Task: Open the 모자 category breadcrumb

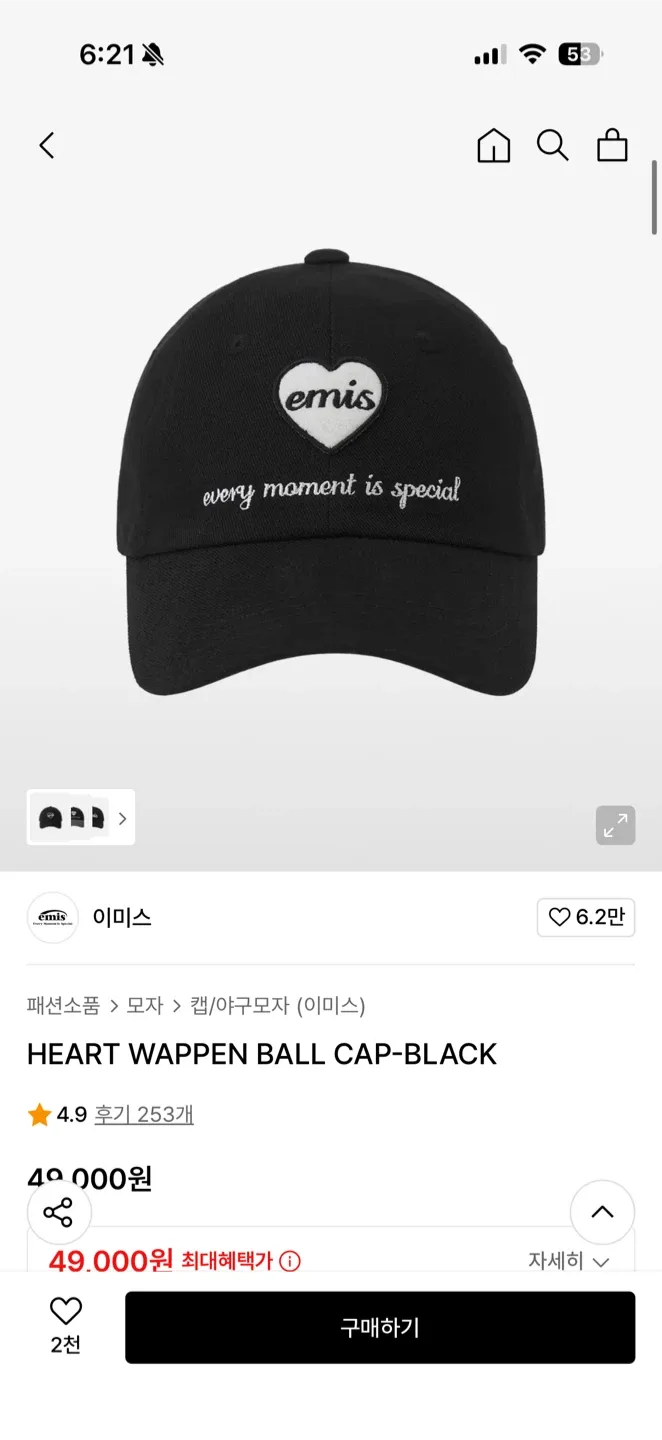Action: pos(145,1005)
